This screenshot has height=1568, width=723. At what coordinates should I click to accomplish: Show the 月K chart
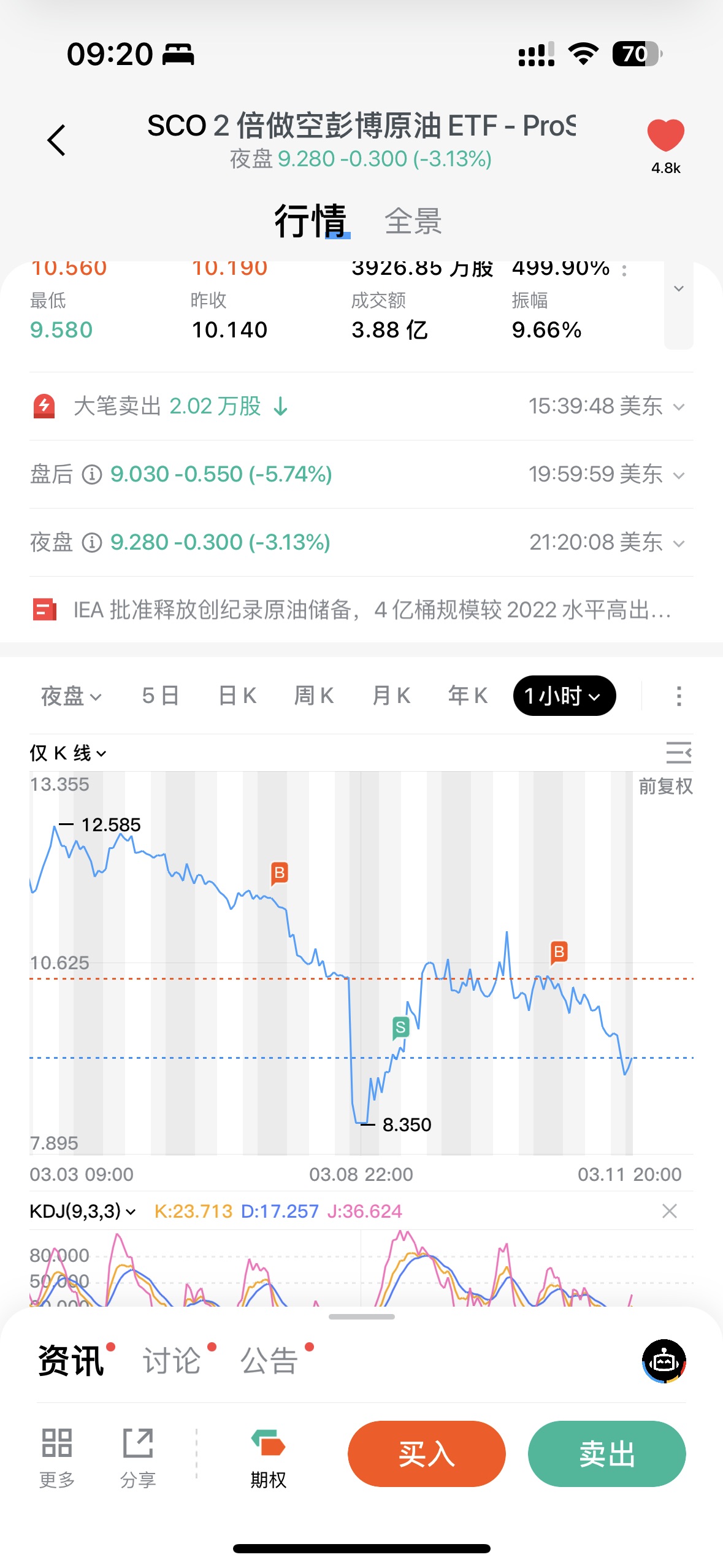coord(391,696)
